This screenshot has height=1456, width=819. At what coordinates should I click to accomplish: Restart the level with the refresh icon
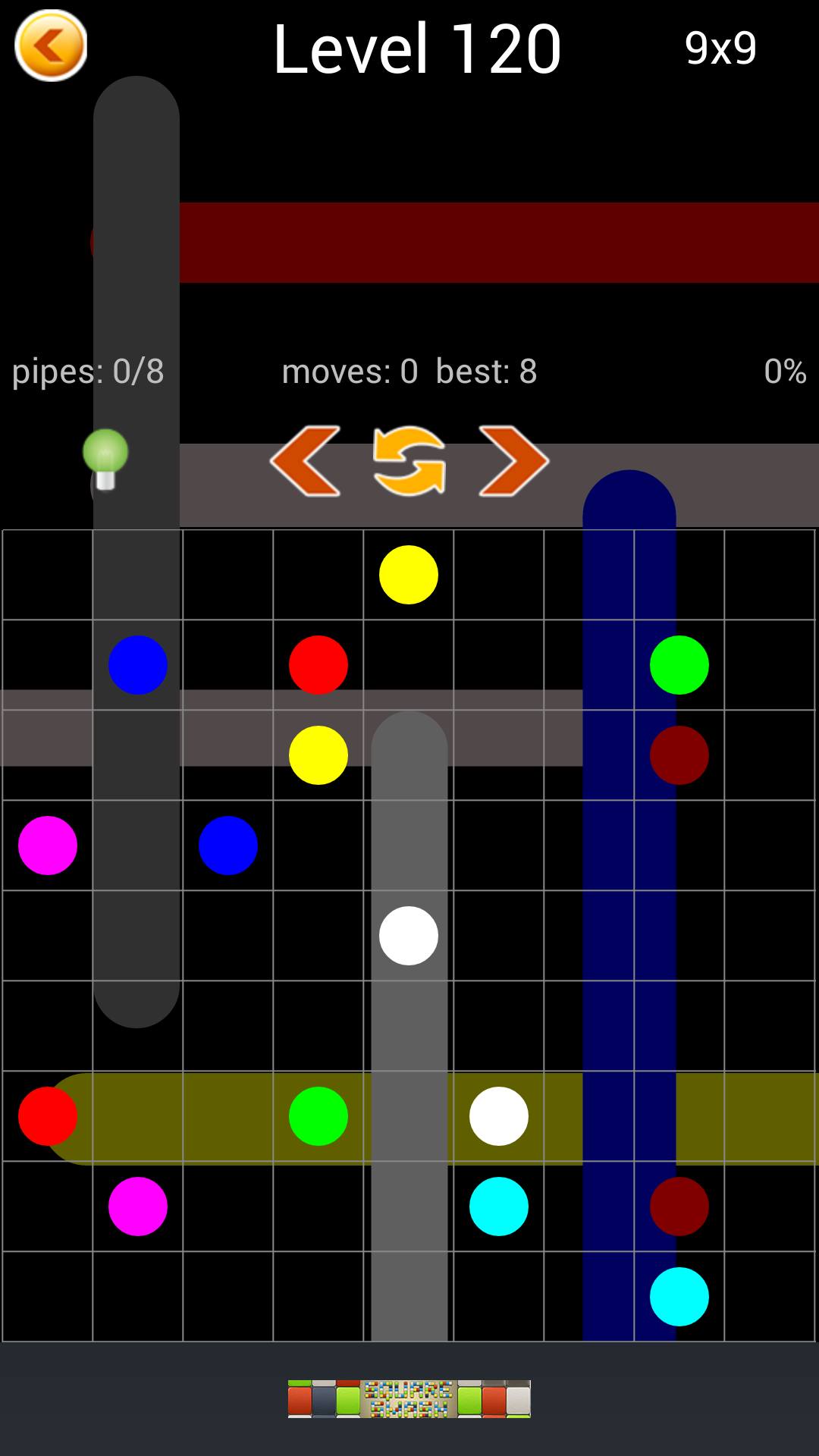pyautogui.click(x=409, y=461)
